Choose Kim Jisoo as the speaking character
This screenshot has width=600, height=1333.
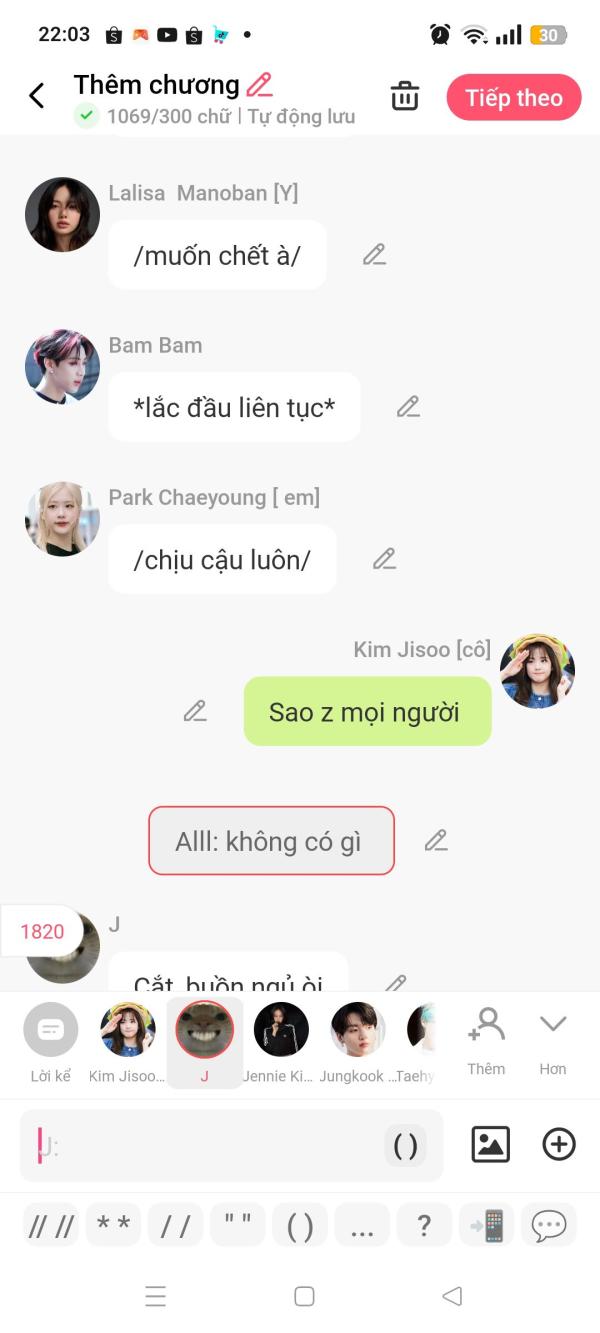[127, 1043]
